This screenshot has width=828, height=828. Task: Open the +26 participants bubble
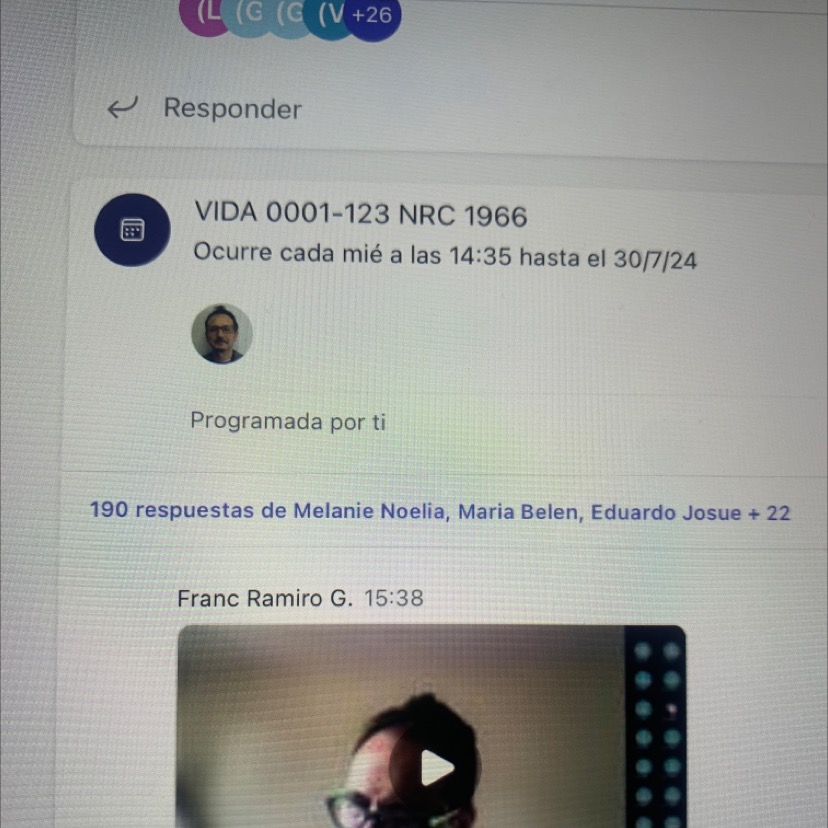pos(372,16)
